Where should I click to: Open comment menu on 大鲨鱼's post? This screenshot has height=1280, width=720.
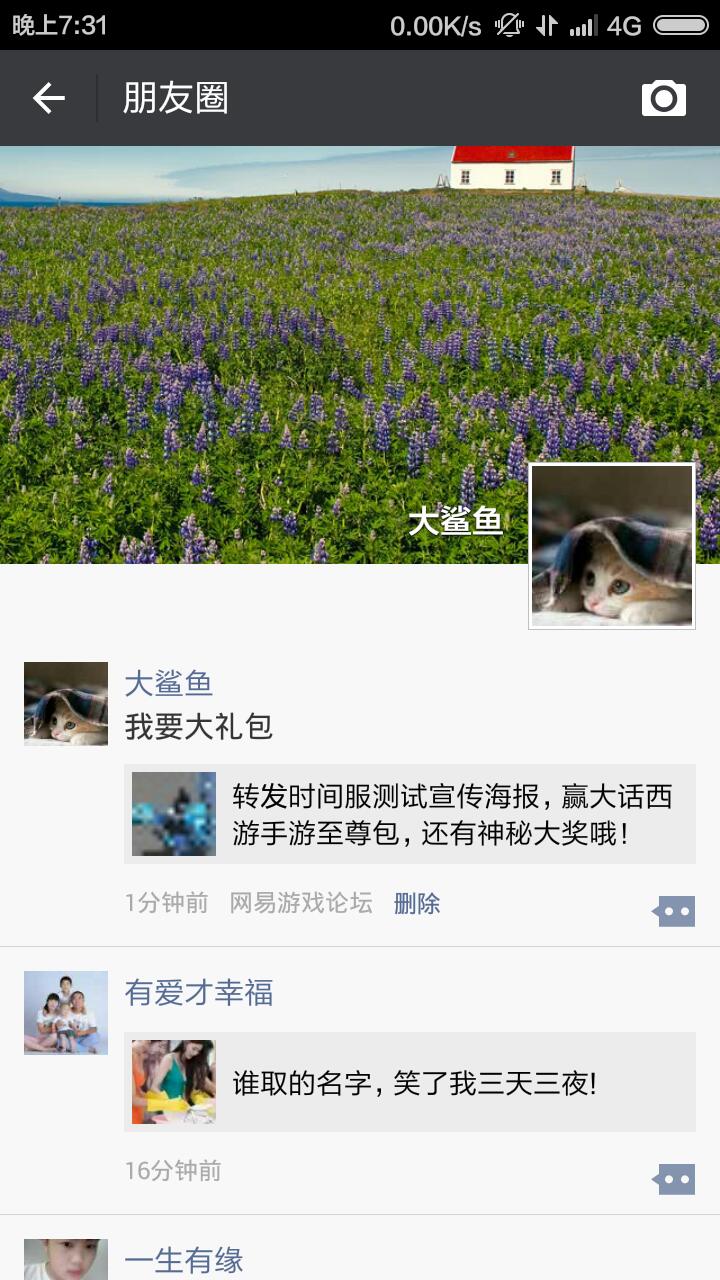(x=675, y=911)
